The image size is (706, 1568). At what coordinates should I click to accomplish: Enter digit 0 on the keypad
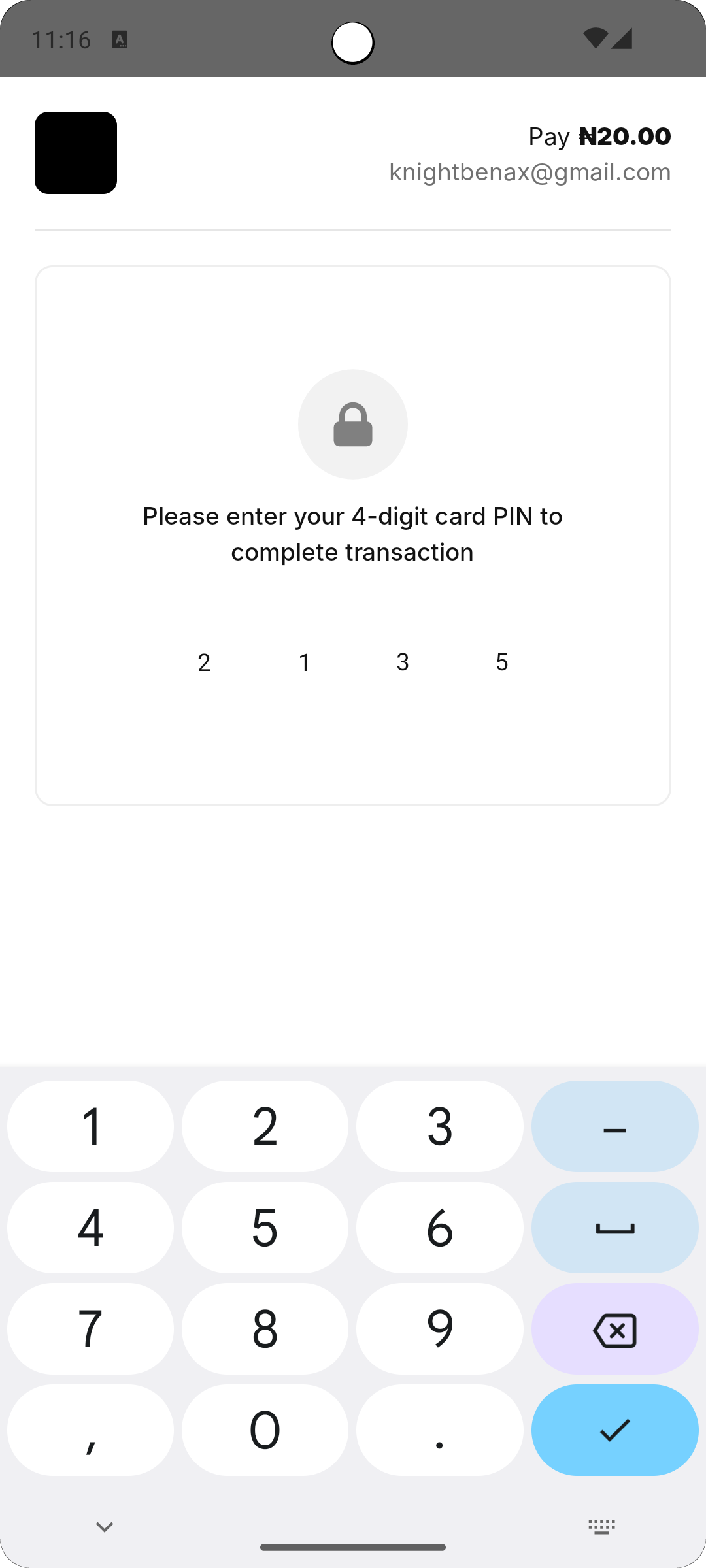click(x=265, y=1430)
